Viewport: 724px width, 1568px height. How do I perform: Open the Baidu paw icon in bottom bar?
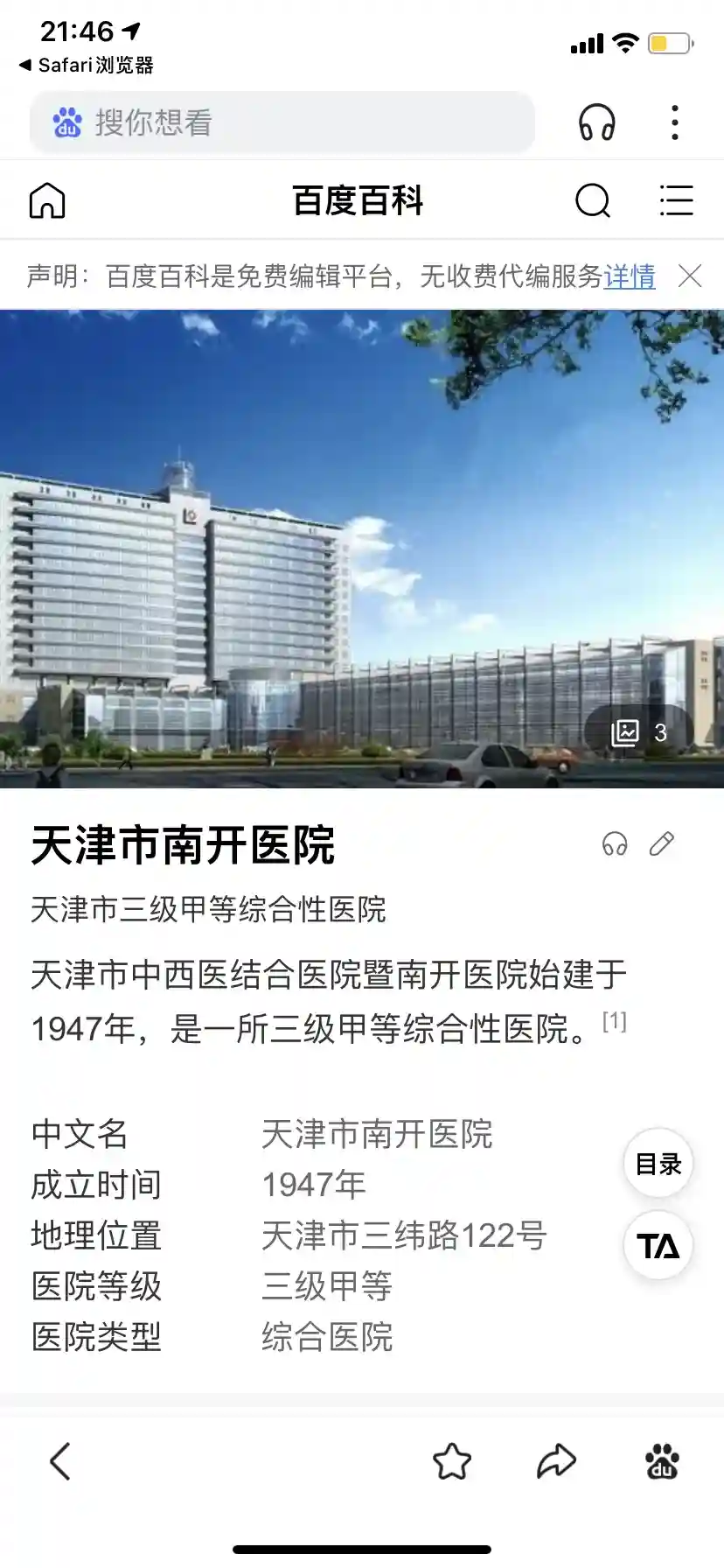(662, 1460)
